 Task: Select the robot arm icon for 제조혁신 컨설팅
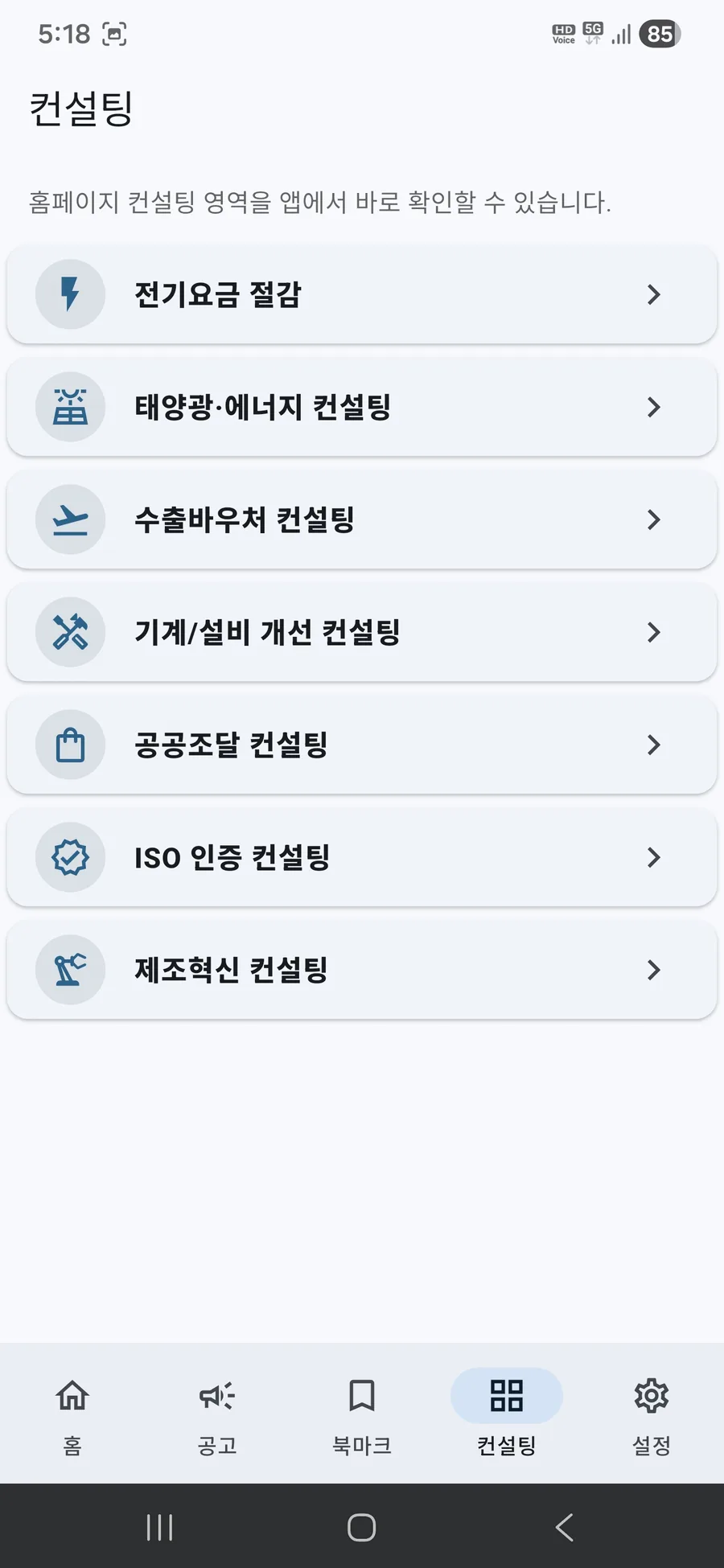click(x=70, y=970)
